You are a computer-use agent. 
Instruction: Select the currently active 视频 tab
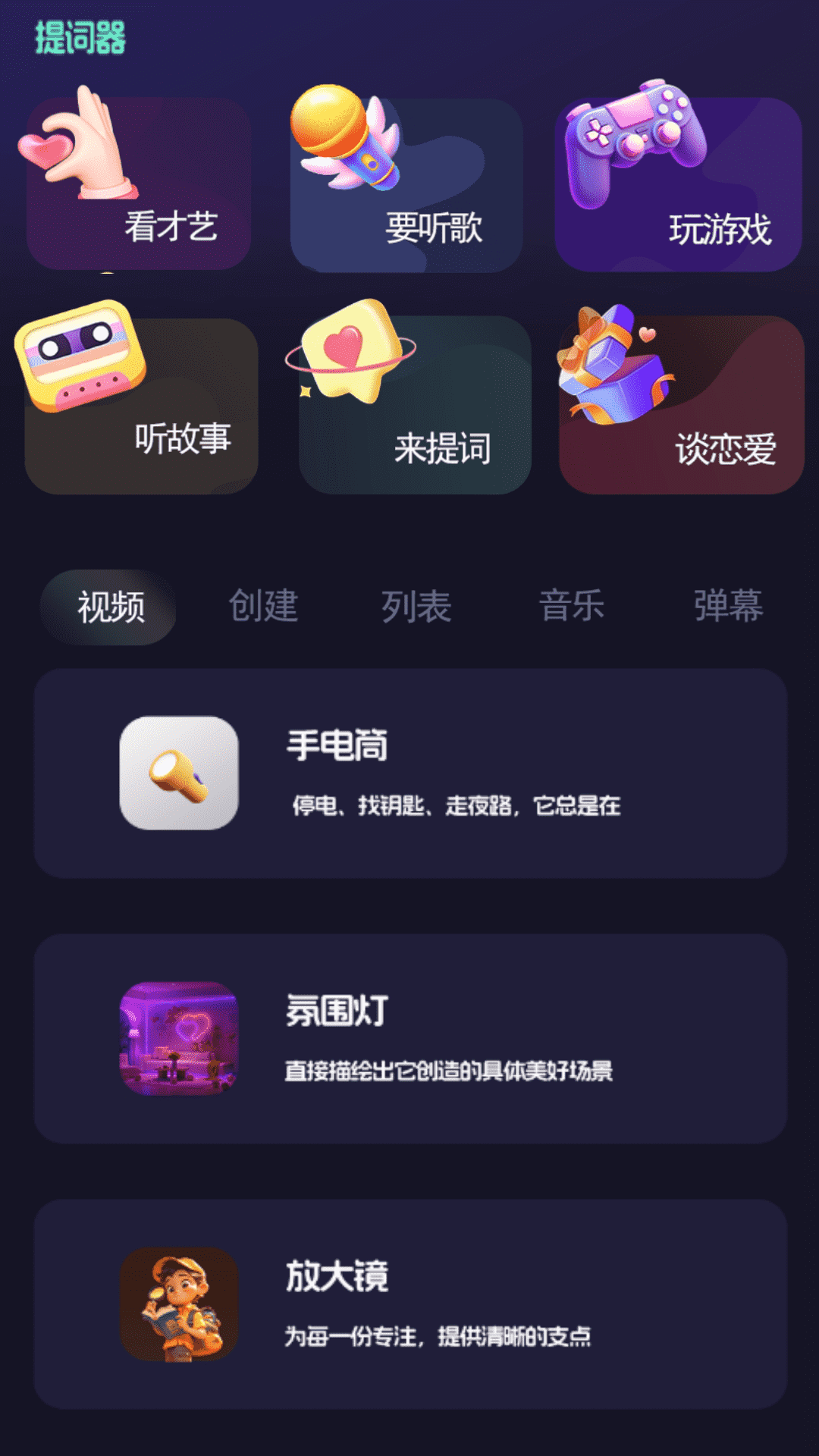[x=108, y=605]
